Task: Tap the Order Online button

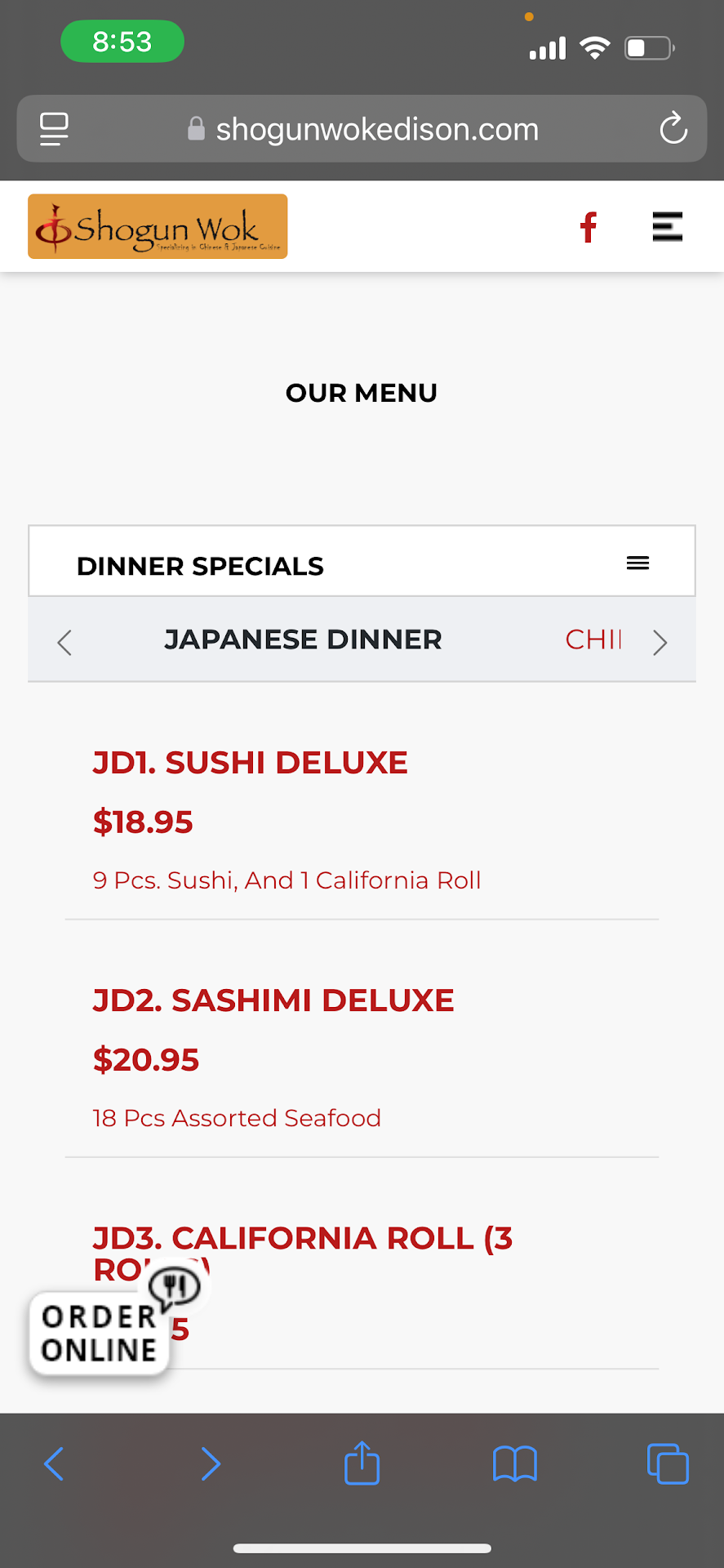Action: coord(99,1333)
